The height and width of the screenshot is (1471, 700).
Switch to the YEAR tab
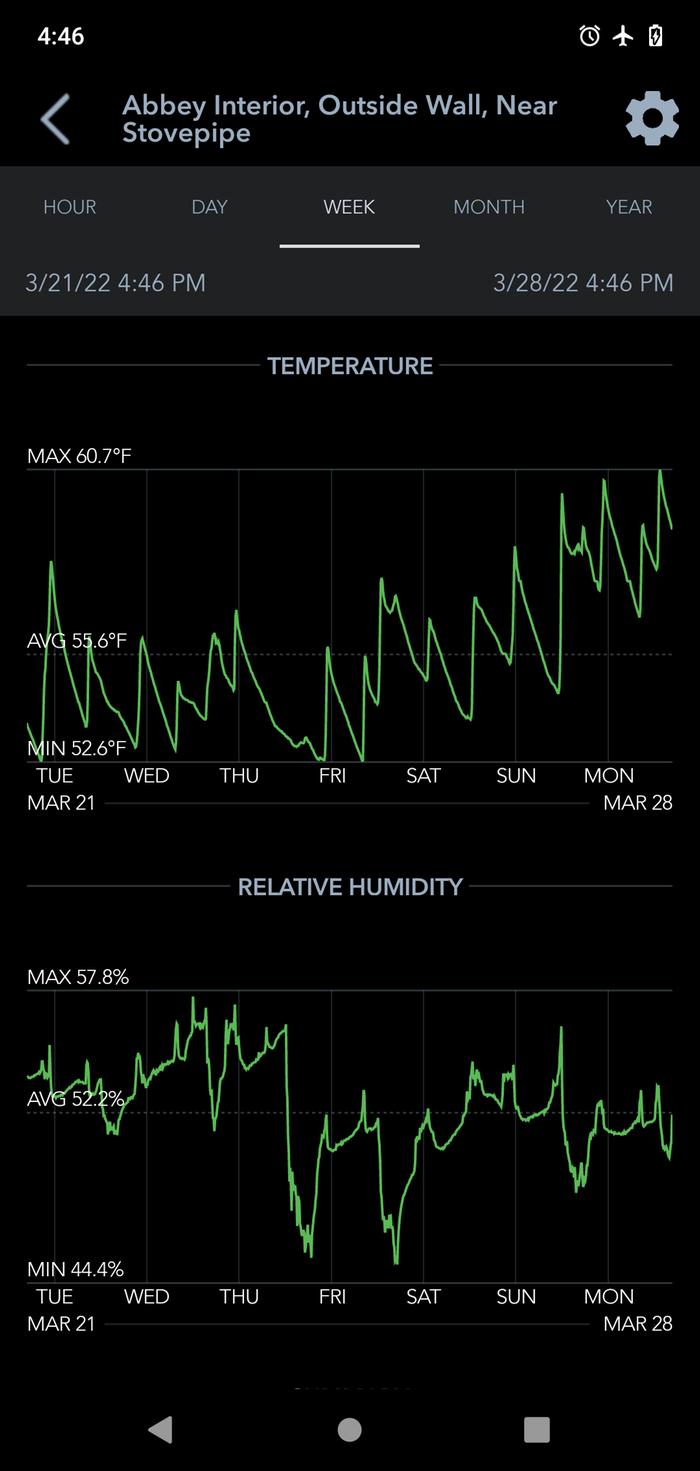click(x=629, y=207)
